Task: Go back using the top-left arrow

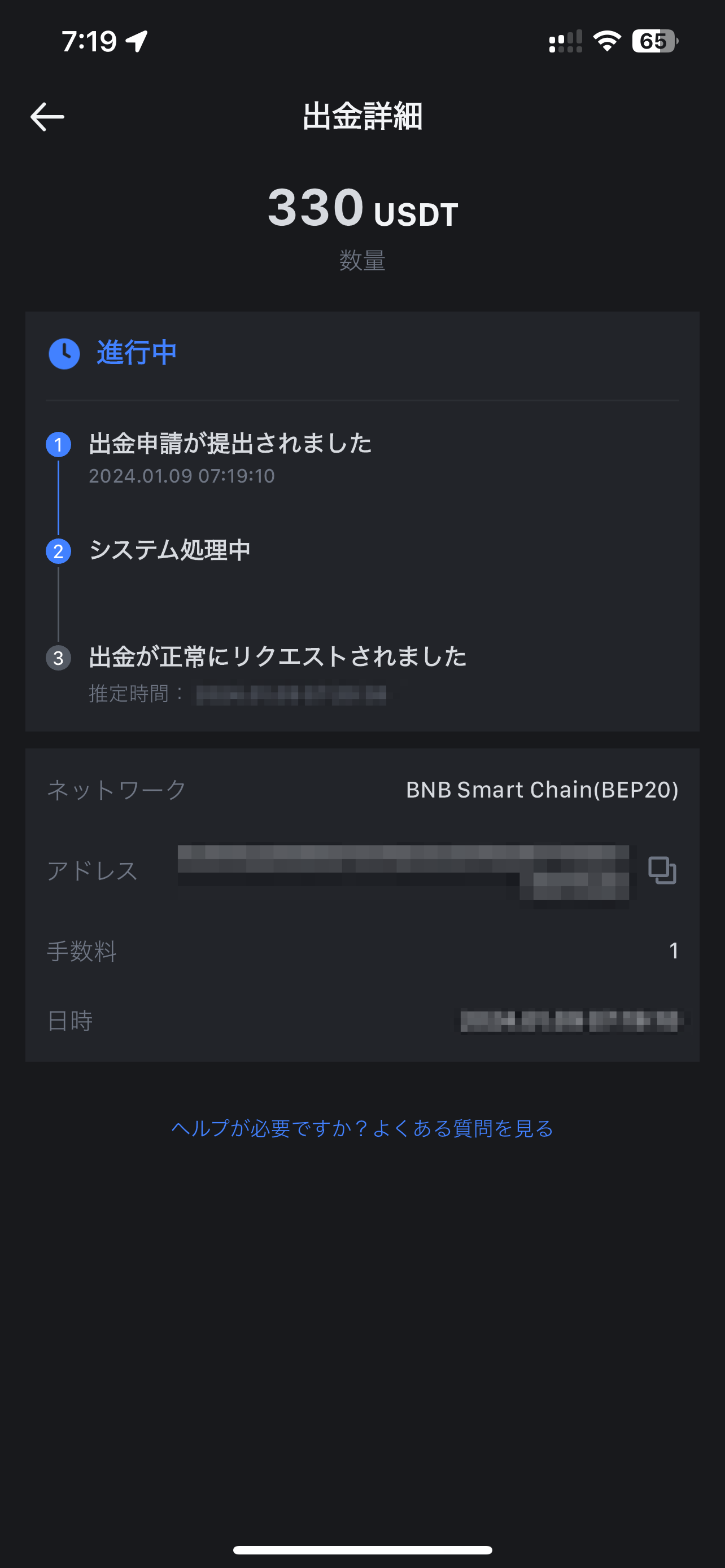Action: [47, 117]
